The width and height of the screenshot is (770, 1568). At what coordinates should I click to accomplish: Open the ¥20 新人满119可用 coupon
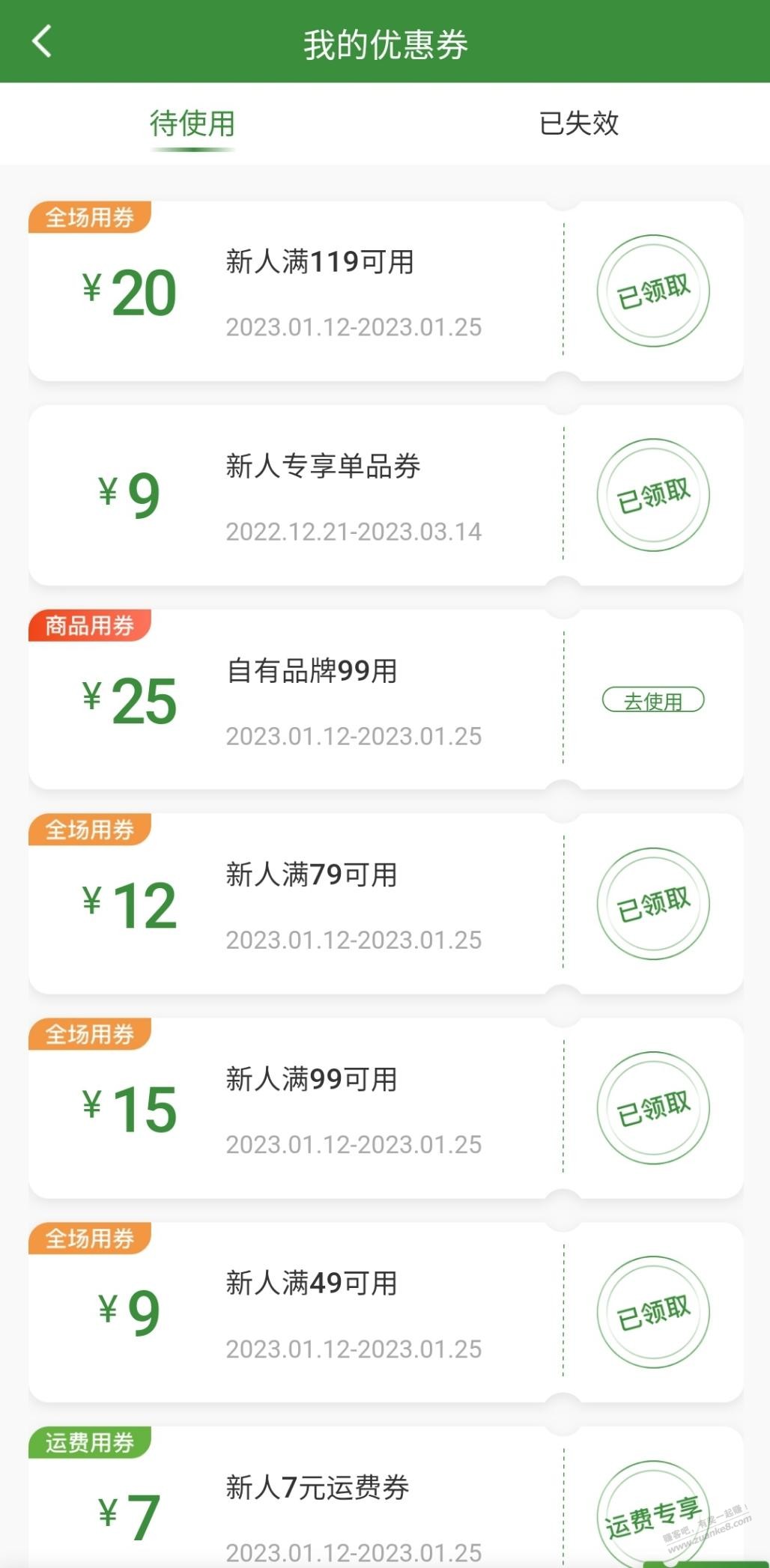coord(386,291)
